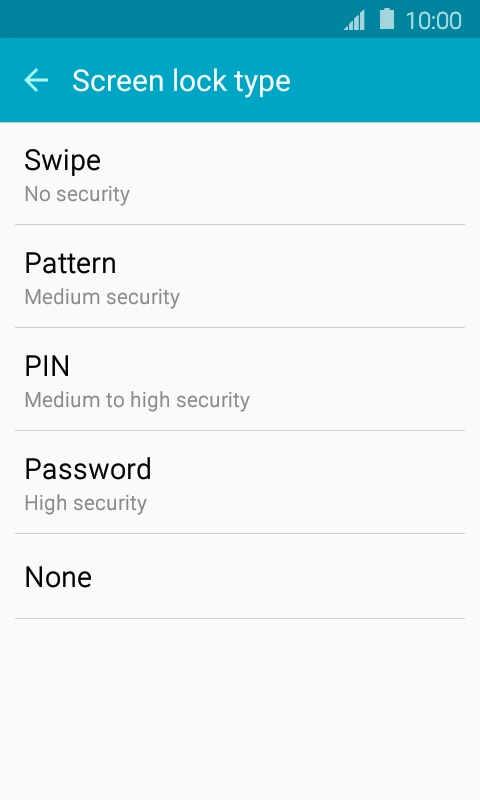Set up a PIN lock

(x=240, y=380)
